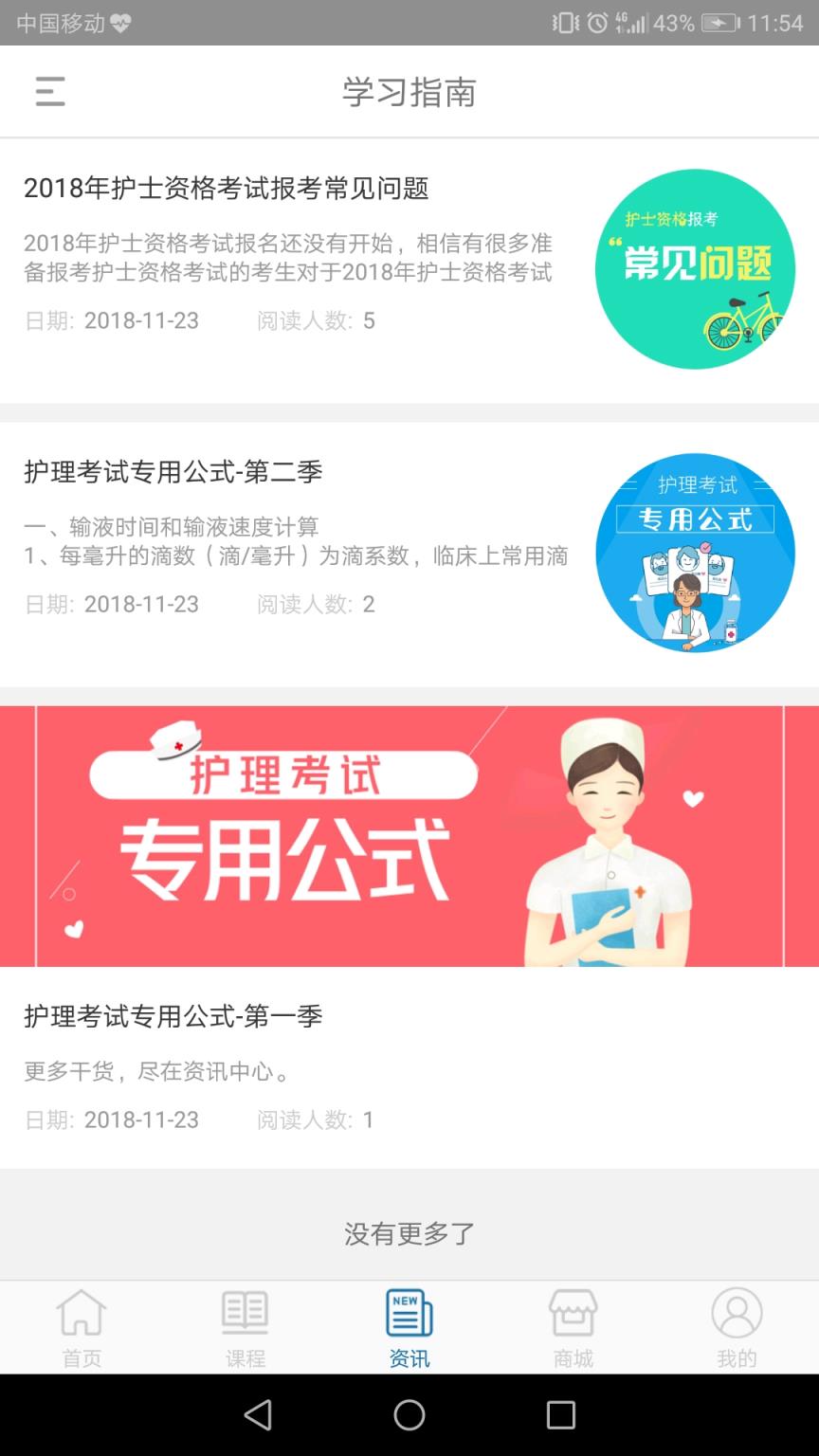Open the hamburger menu in top bar
The width and height of the screenshot is (819, 1456).
point(49,91)
